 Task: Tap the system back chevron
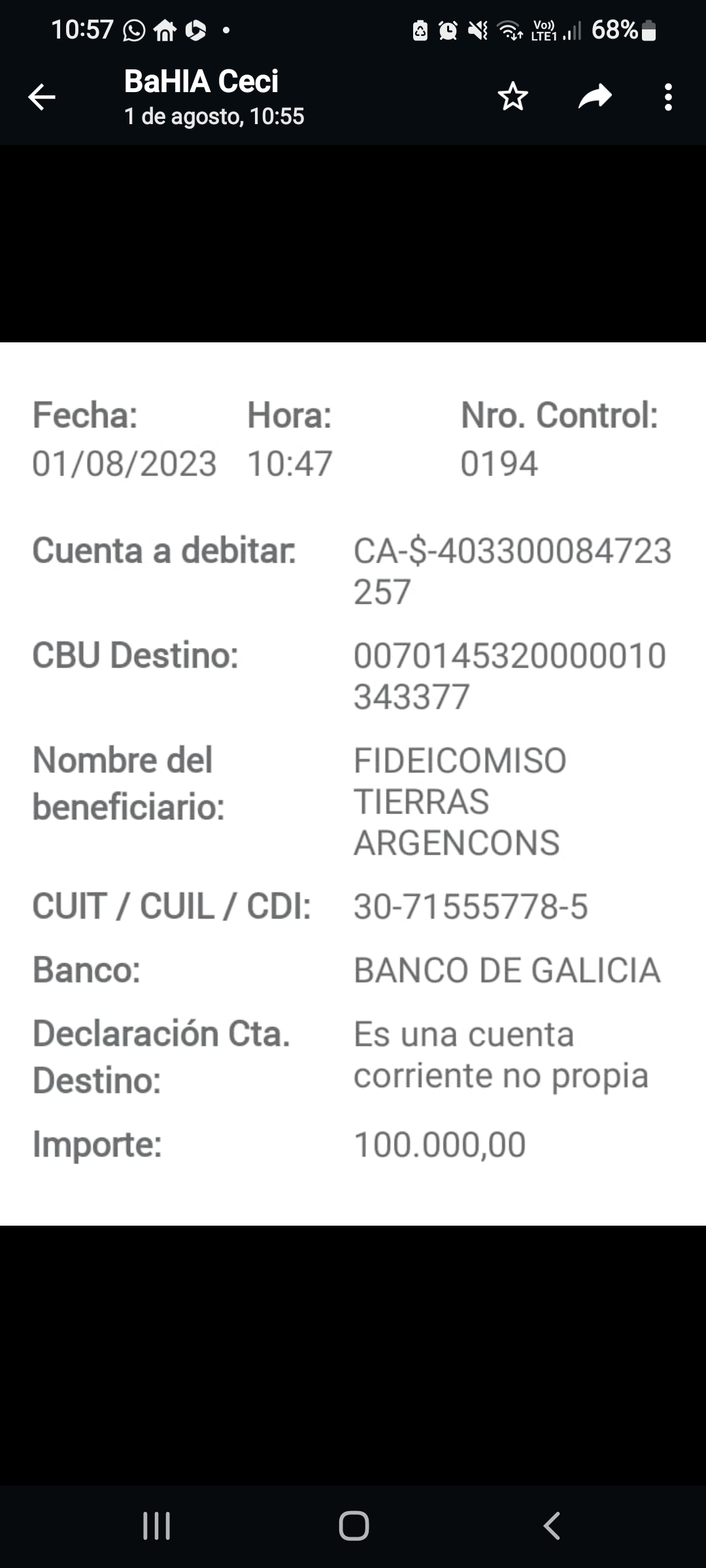tap(552, 1526)
